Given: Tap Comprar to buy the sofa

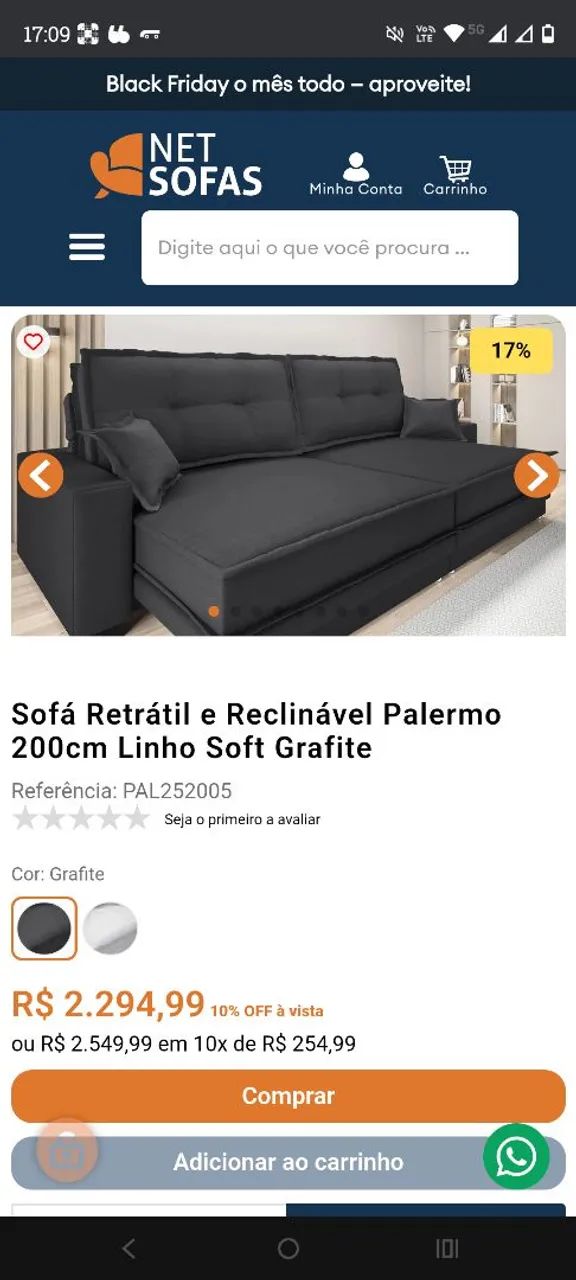Looking at the screenshot, I should coord(288,1096).
